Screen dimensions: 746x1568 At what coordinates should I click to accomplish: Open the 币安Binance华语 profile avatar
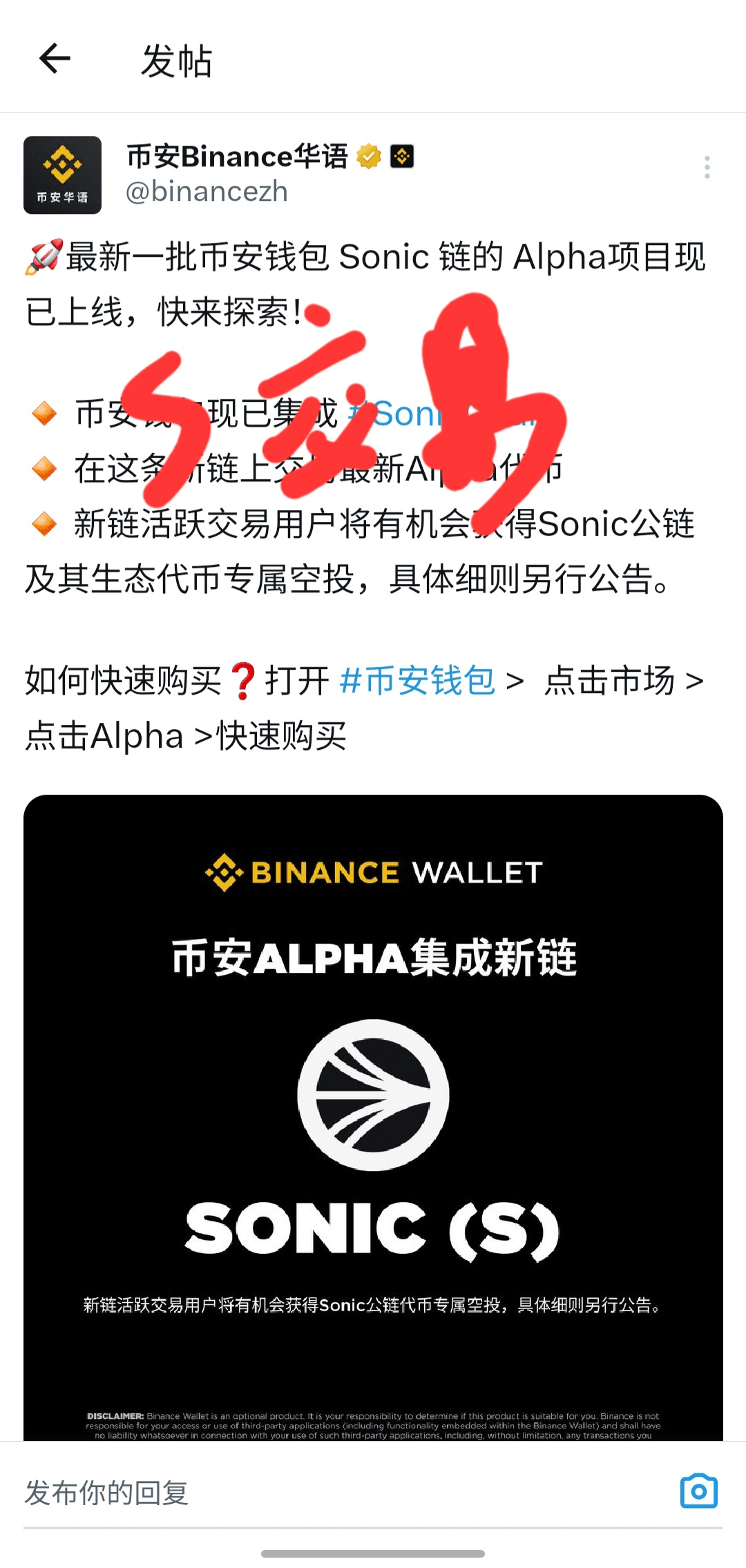(x=62, y=175)
